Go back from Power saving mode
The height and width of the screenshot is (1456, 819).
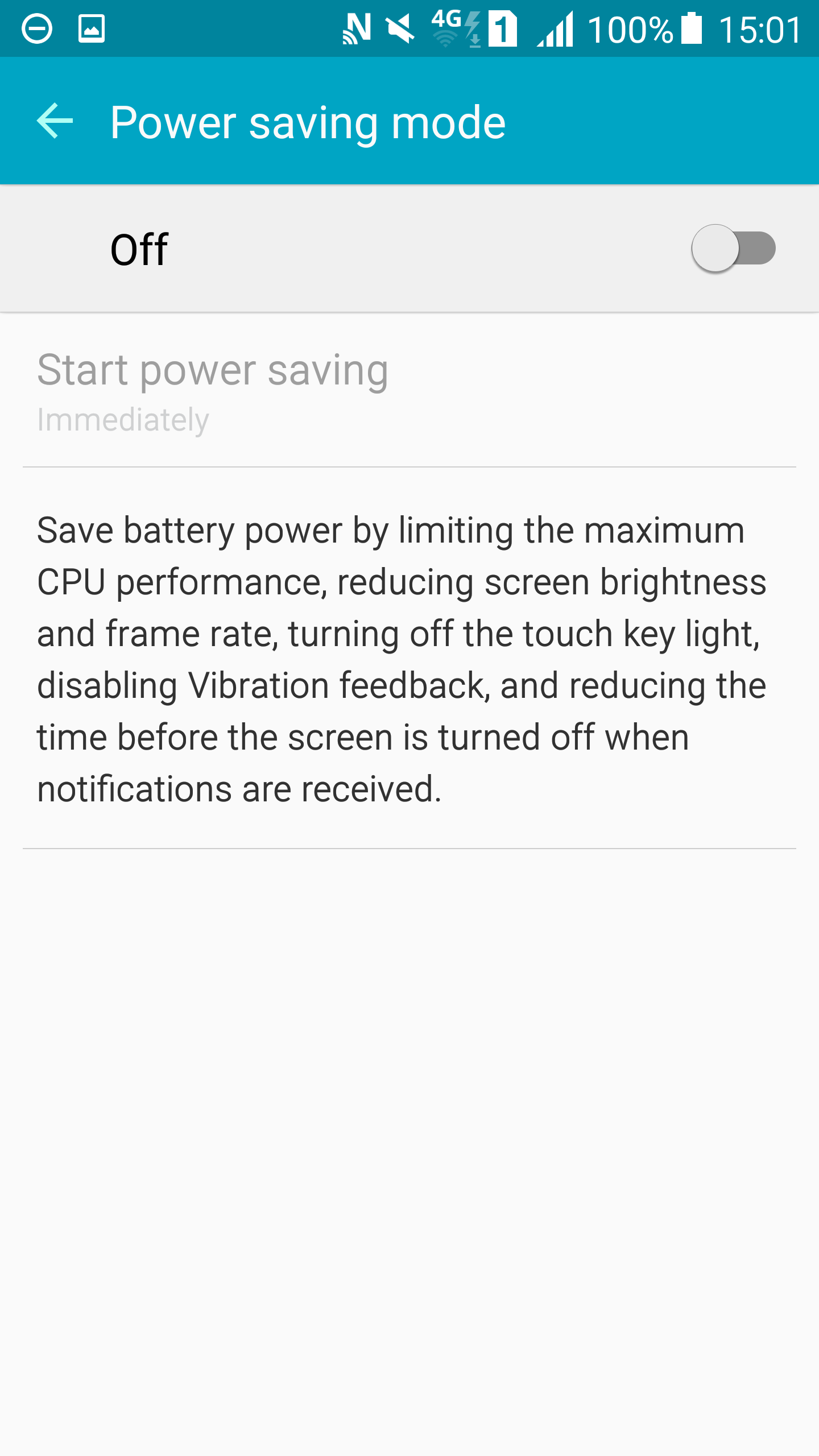coord(55,121)
